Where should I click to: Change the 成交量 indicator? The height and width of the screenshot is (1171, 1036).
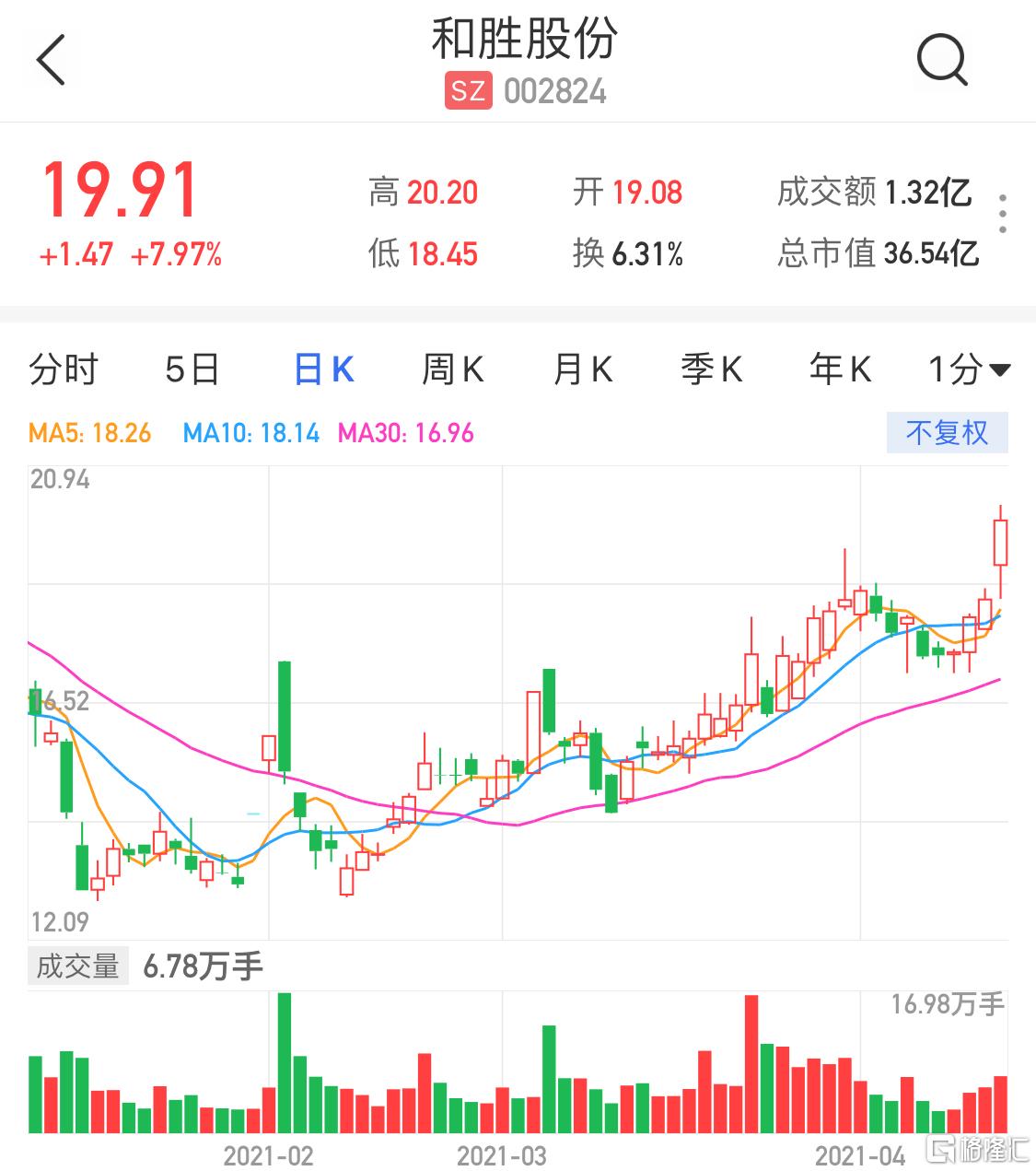[x=78, y=966]
